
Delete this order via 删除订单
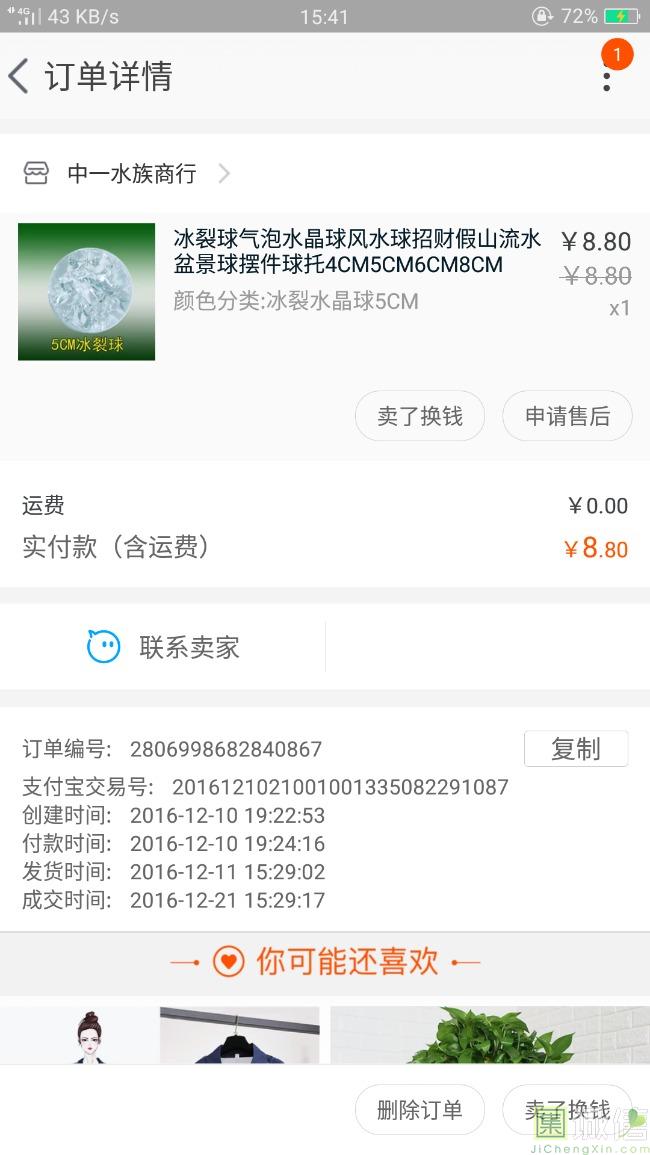click(420, 1109)
